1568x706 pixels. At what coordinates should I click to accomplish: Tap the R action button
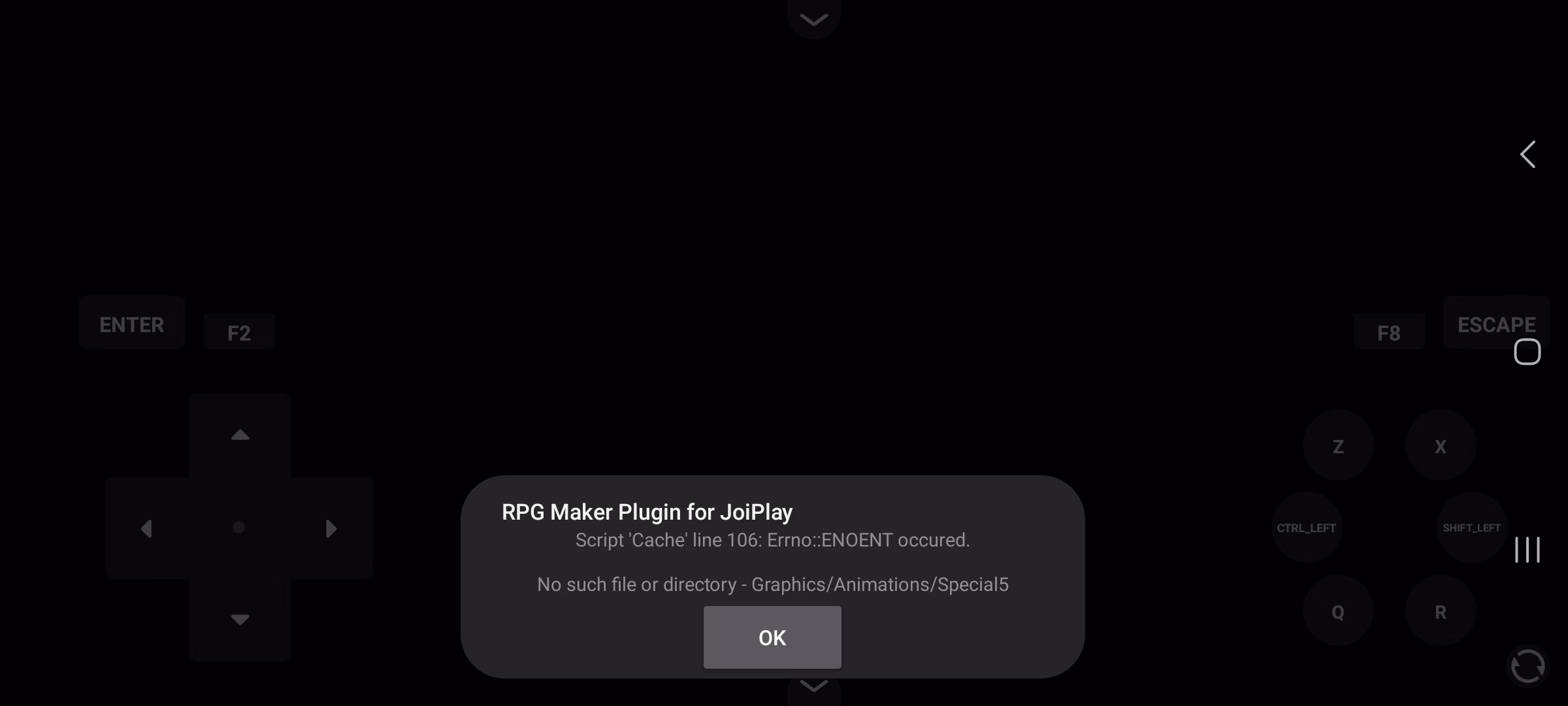pos(1440,612)
